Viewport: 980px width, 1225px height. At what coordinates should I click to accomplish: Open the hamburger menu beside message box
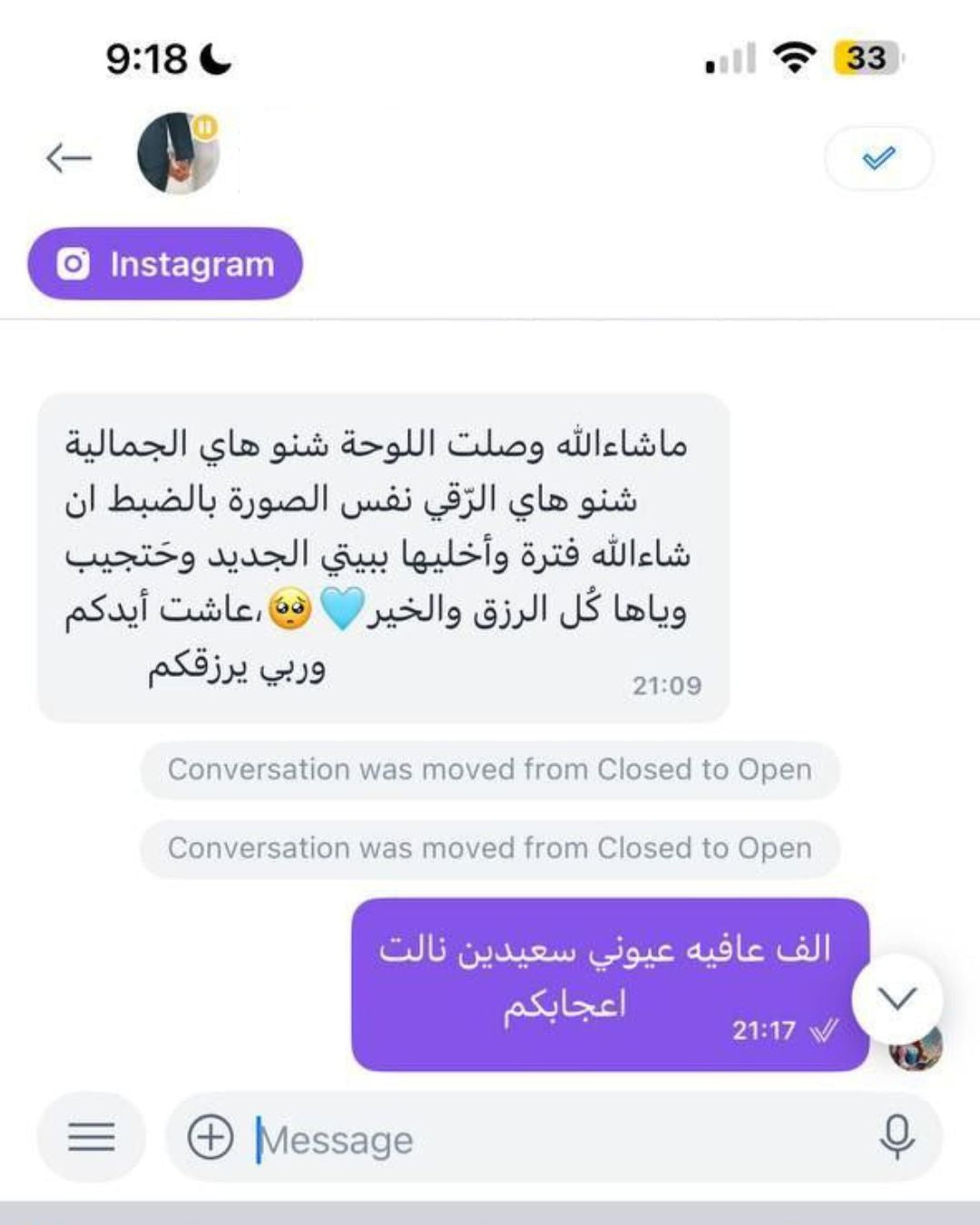pyautogui.click(x=92, y=1137)
